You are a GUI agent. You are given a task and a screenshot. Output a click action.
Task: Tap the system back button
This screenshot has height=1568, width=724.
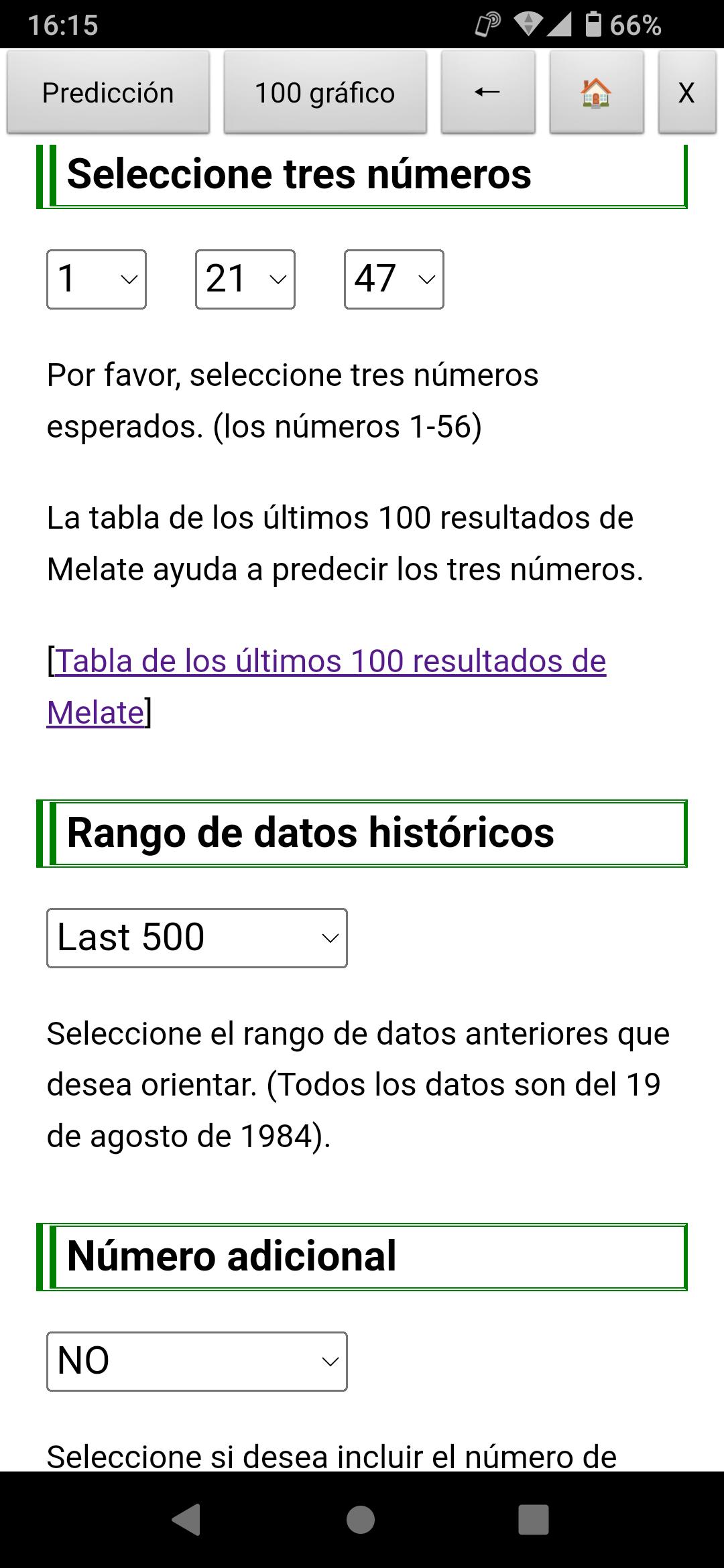coord(186,1520)
